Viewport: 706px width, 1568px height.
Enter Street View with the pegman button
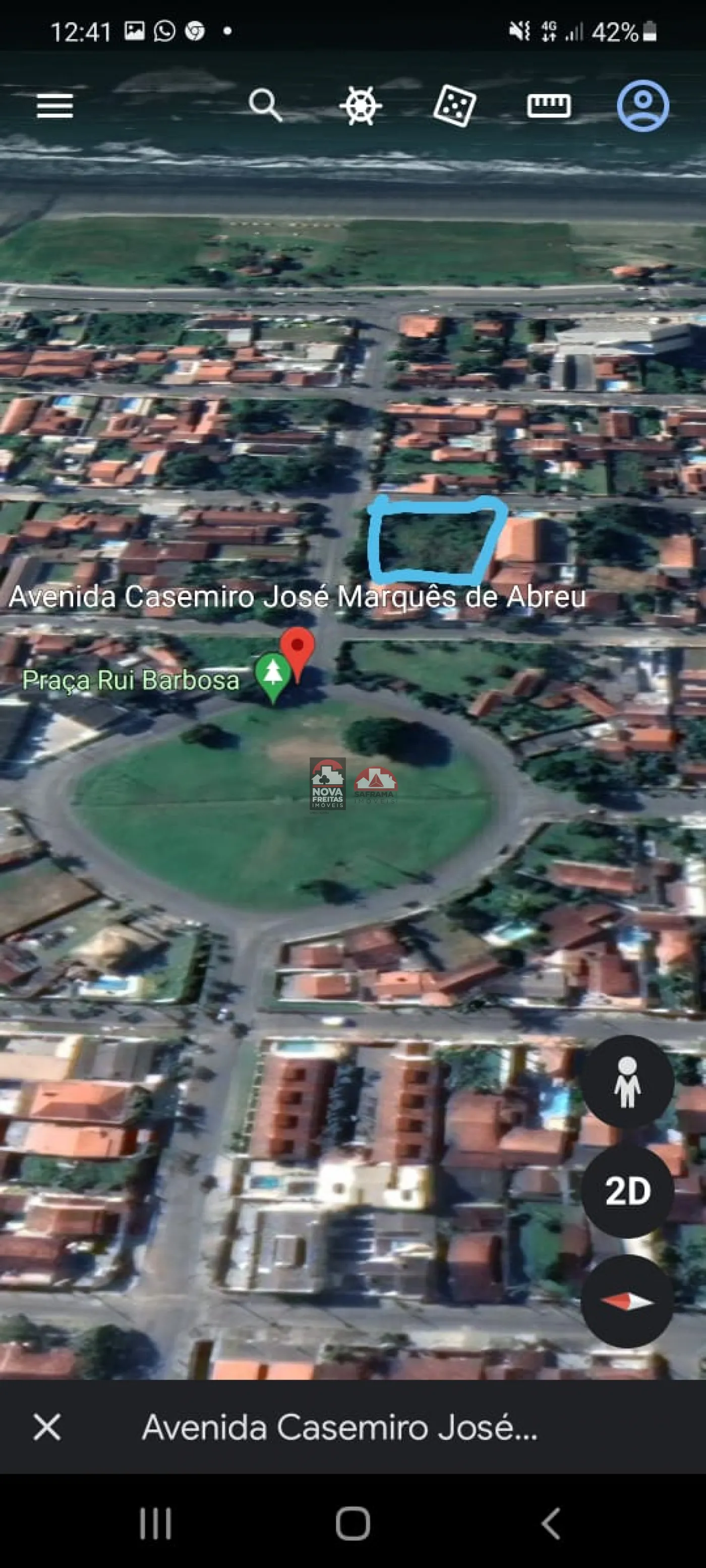click(627, 1082)
